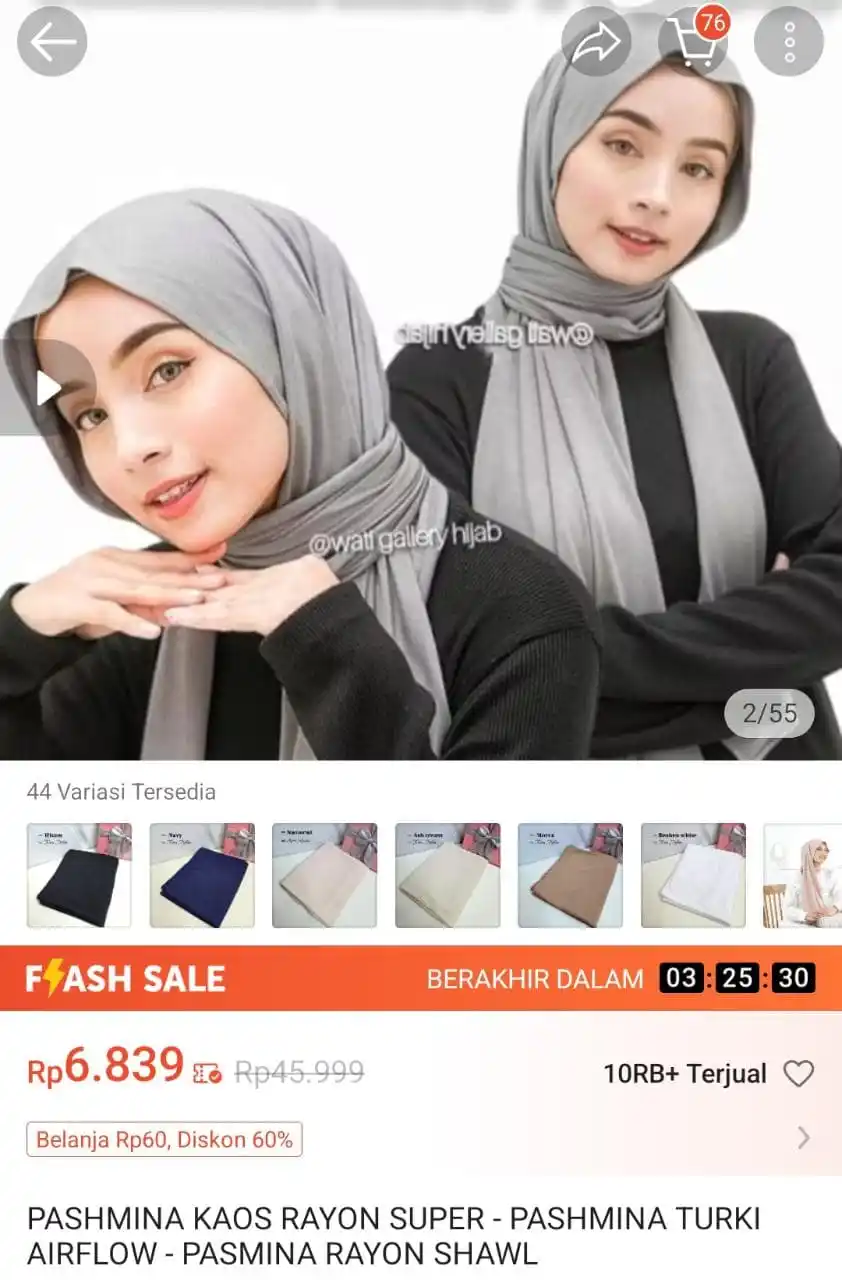Open the Belanja Rp60 Diskon 60% voucher
Screen dimensions: 842x1280
coord(164,1139)
